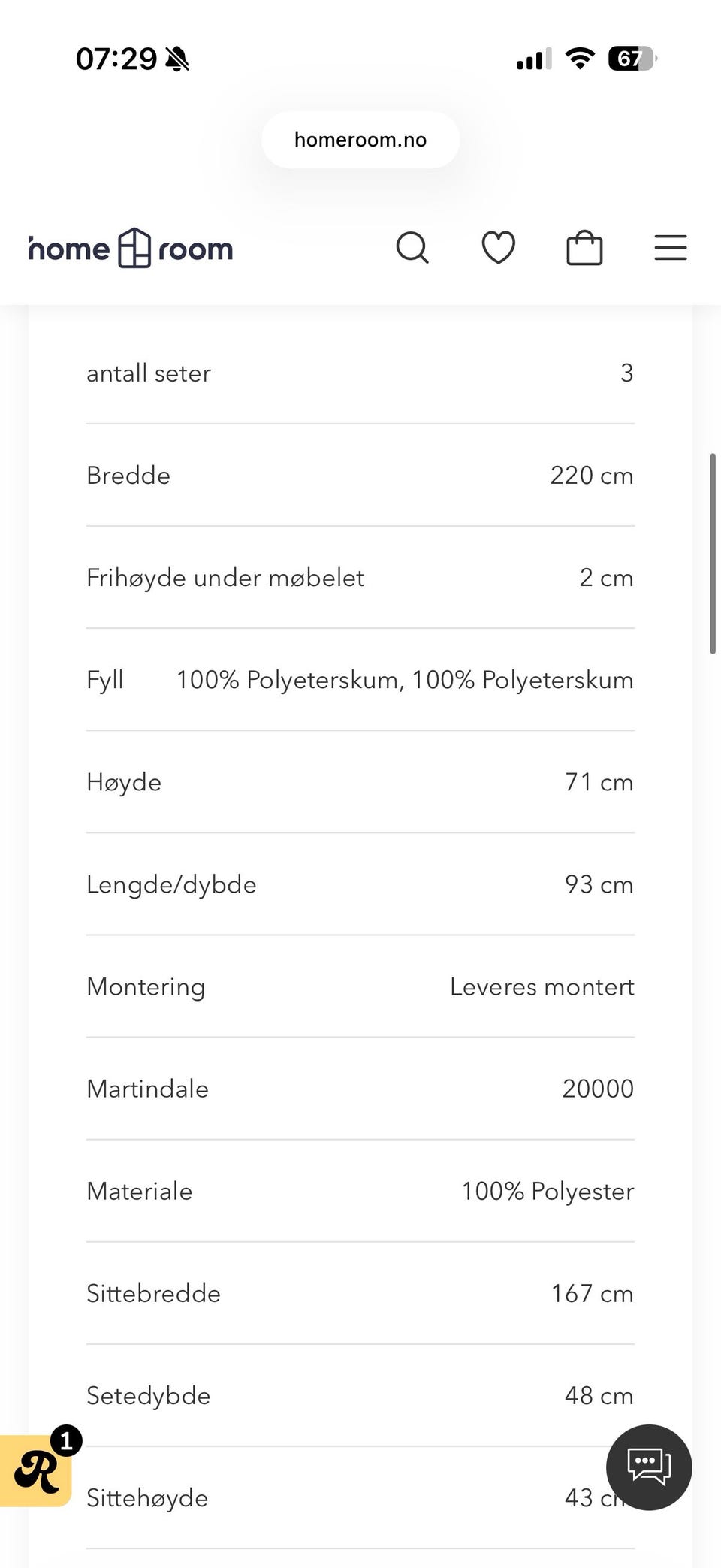Open the yellow R rewards badge
The height and width of the screenshot is (1568, 721).
(x=36, y=1470)
